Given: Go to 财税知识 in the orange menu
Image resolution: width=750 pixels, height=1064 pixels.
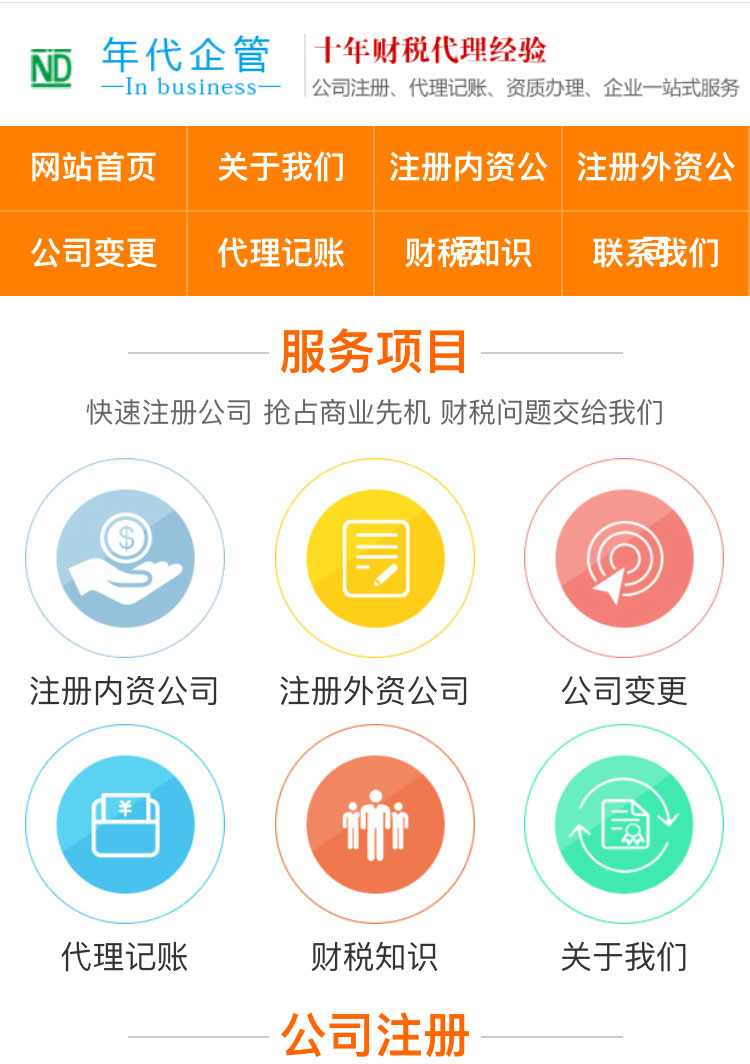Looking at the screenshot, I should pyautogui.click(x=468, y=253).
